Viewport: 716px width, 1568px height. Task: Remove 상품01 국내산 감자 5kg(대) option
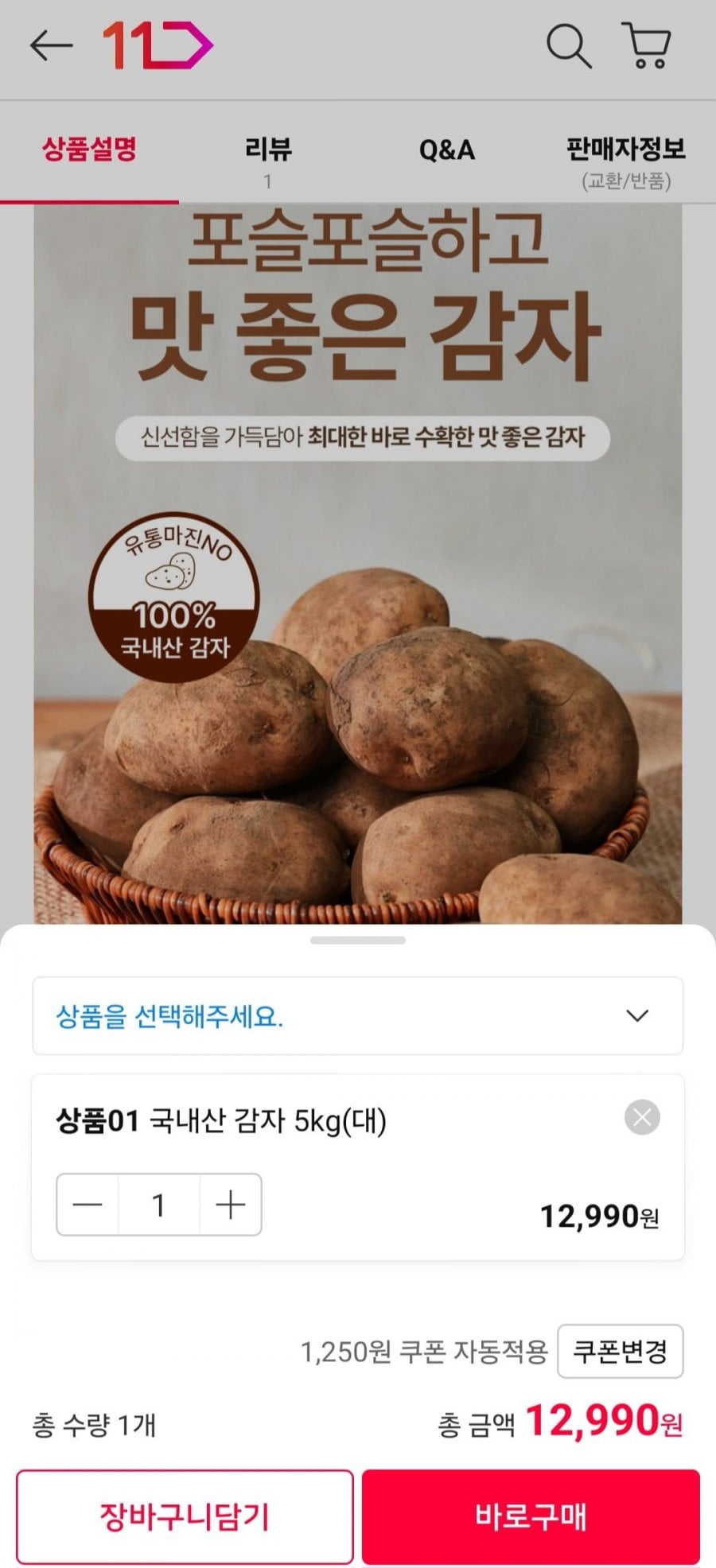[x=642, y=1117]
